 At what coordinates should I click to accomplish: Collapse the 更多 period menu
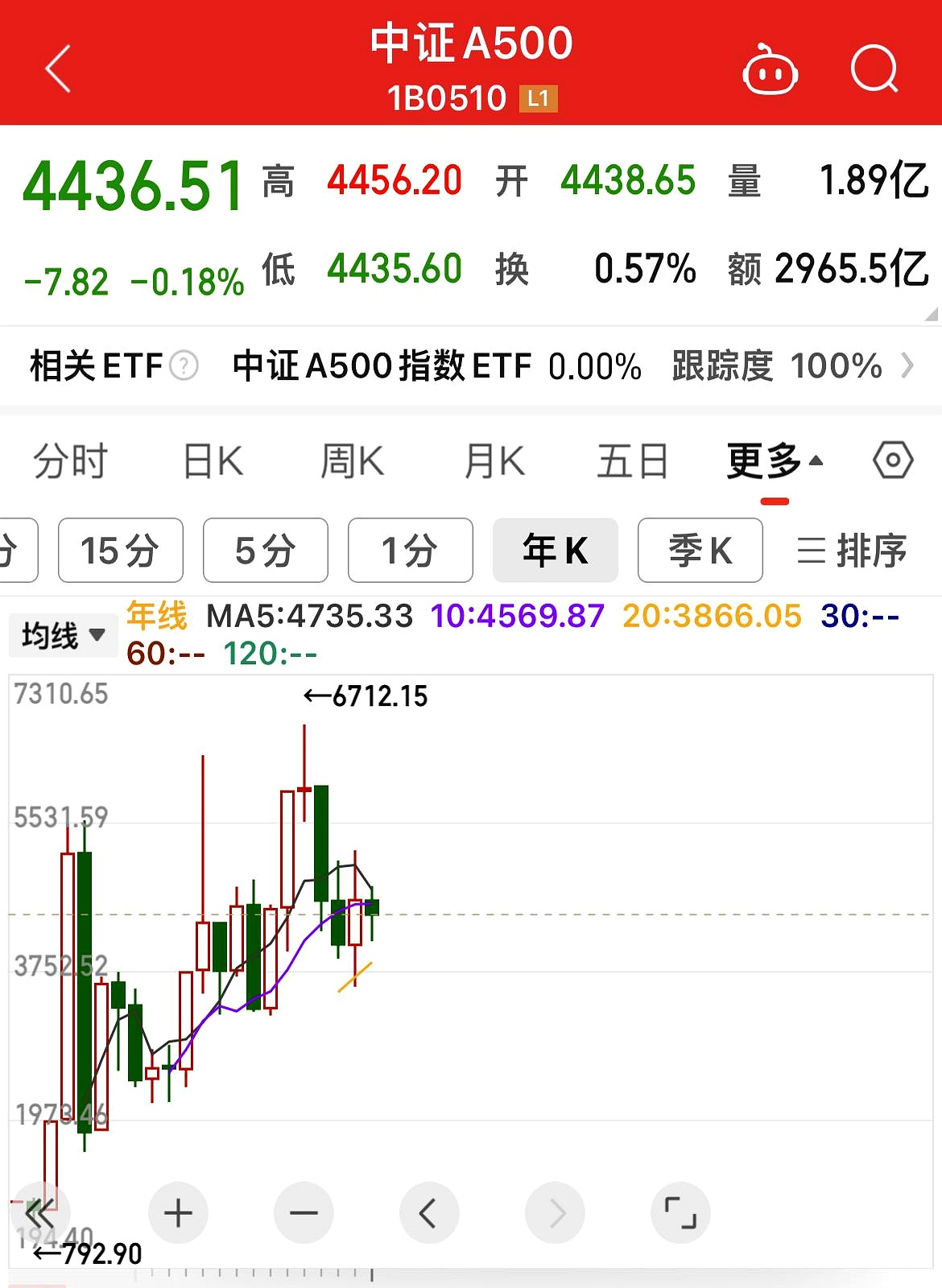tap(775, 462)
